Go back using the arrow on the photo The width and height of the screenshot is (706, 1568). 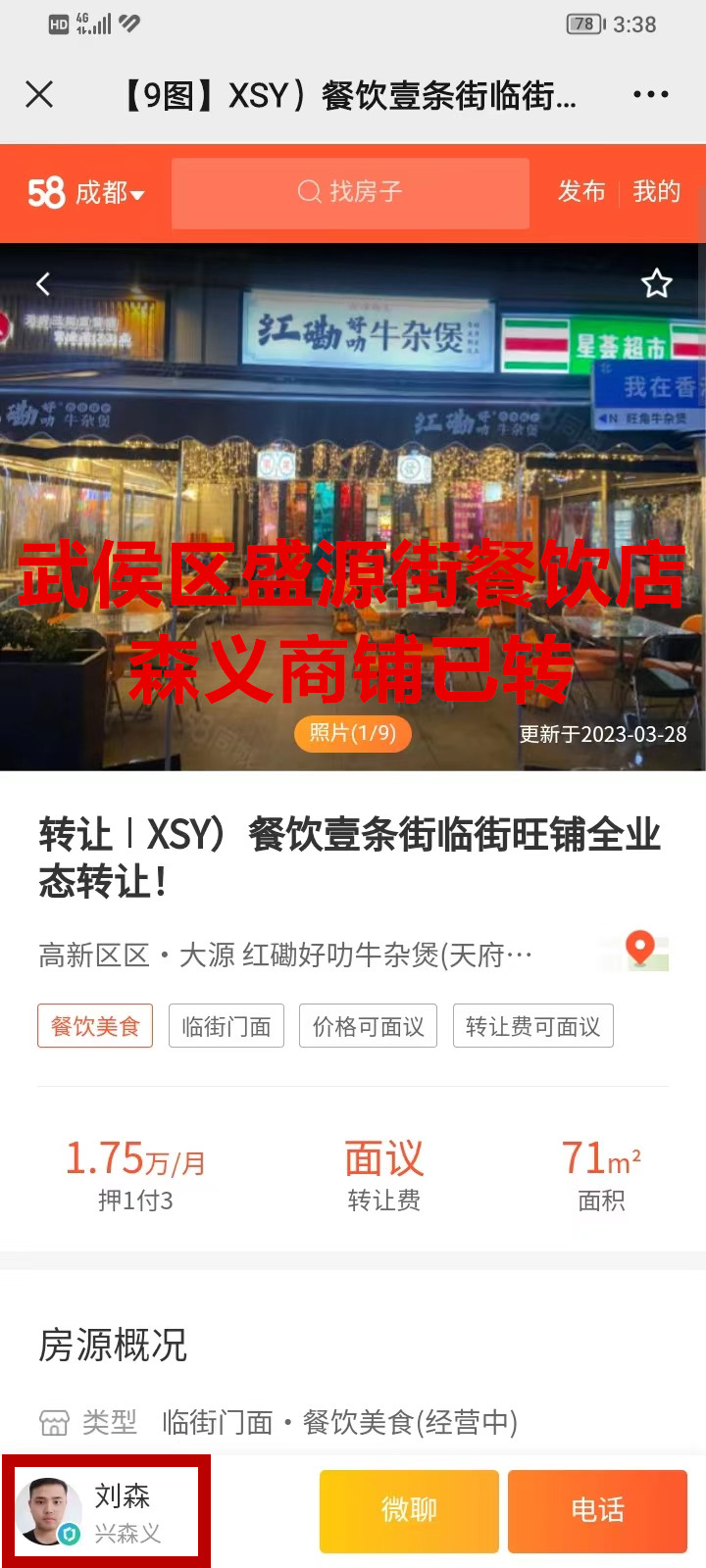42,284
